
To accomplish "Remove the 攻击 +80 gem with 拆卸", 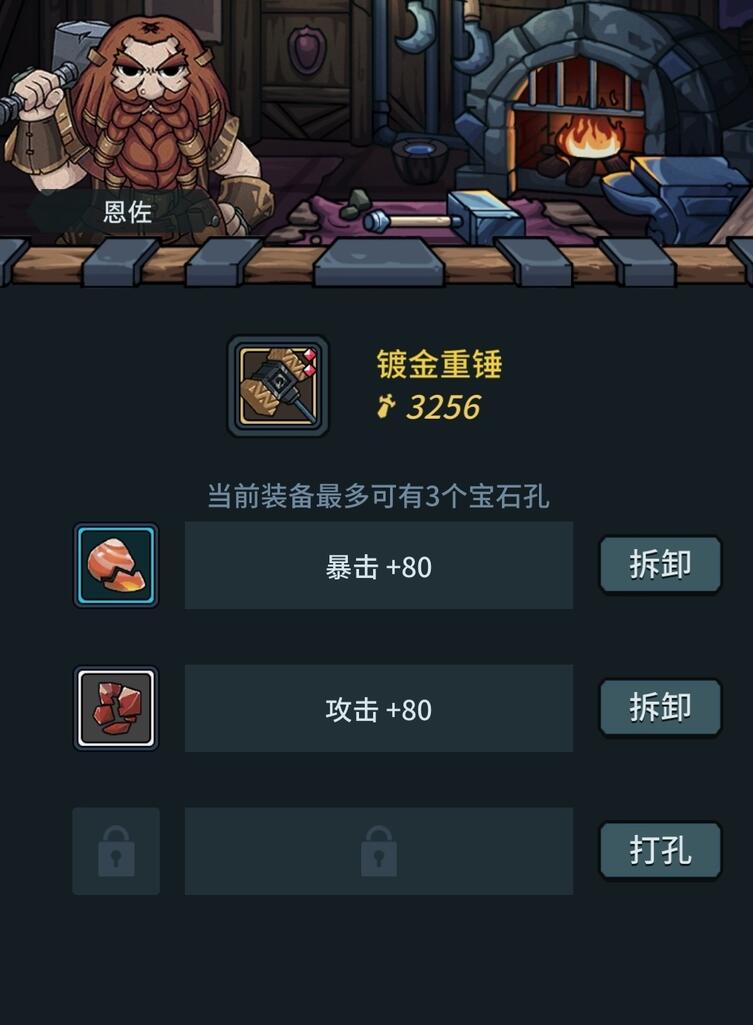I will click(660, 708).
